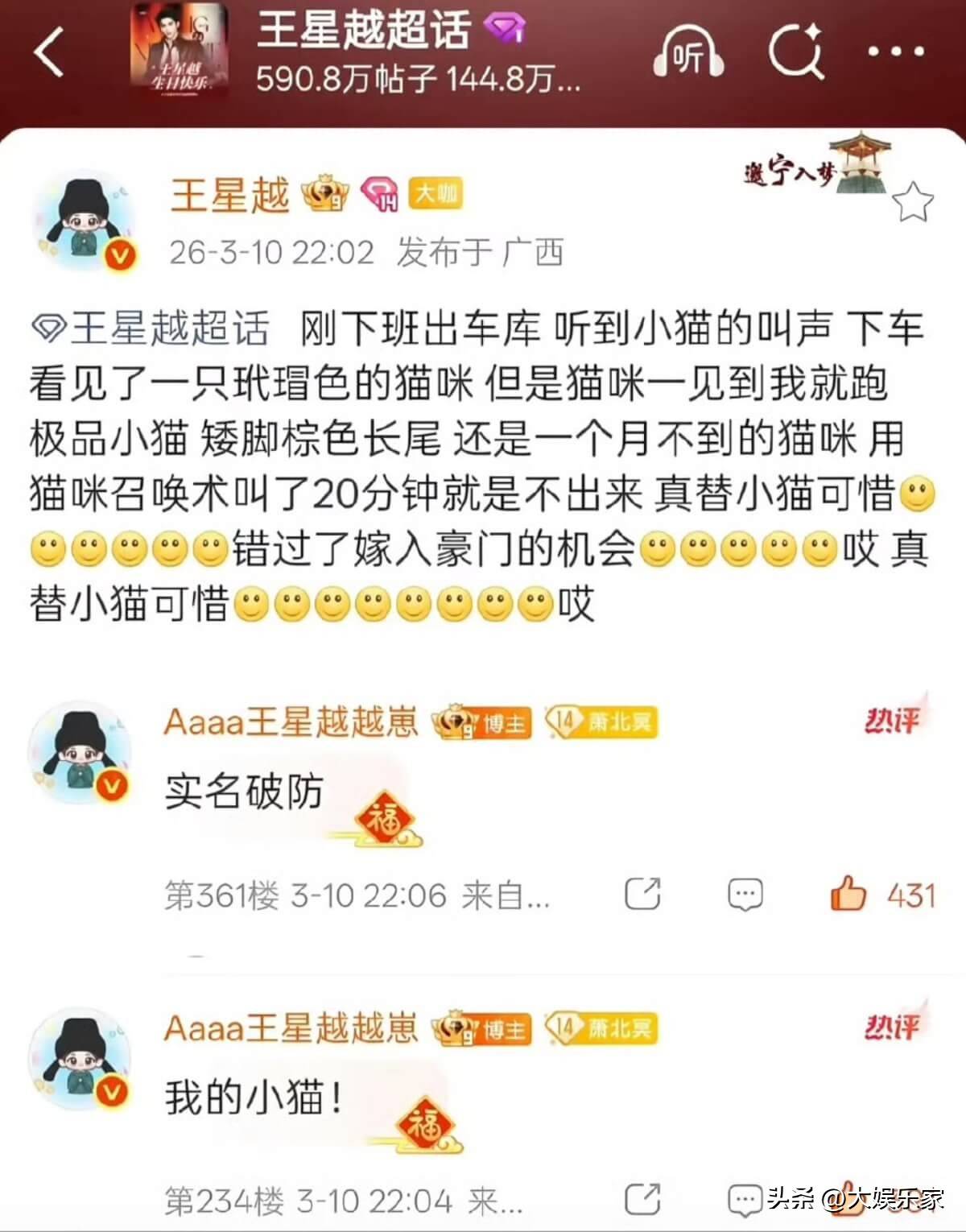The width and height of the screenshot is (966, 1232).
Task: Share the 我的小猫! comment
Action: (x=642, y=1200)
